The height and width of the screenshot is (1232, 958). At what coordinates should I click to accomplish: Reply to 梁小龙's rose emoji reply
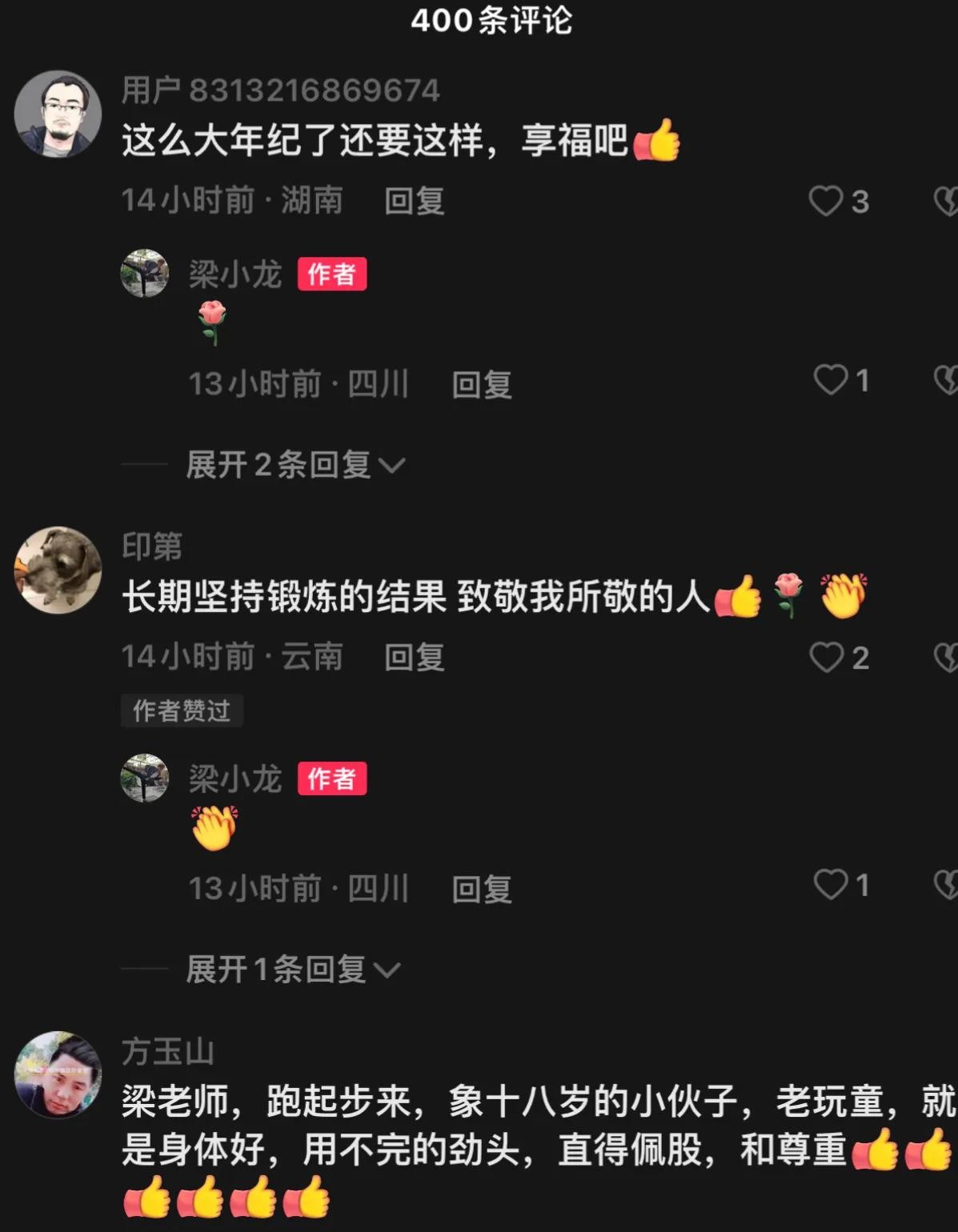(481, 385)
